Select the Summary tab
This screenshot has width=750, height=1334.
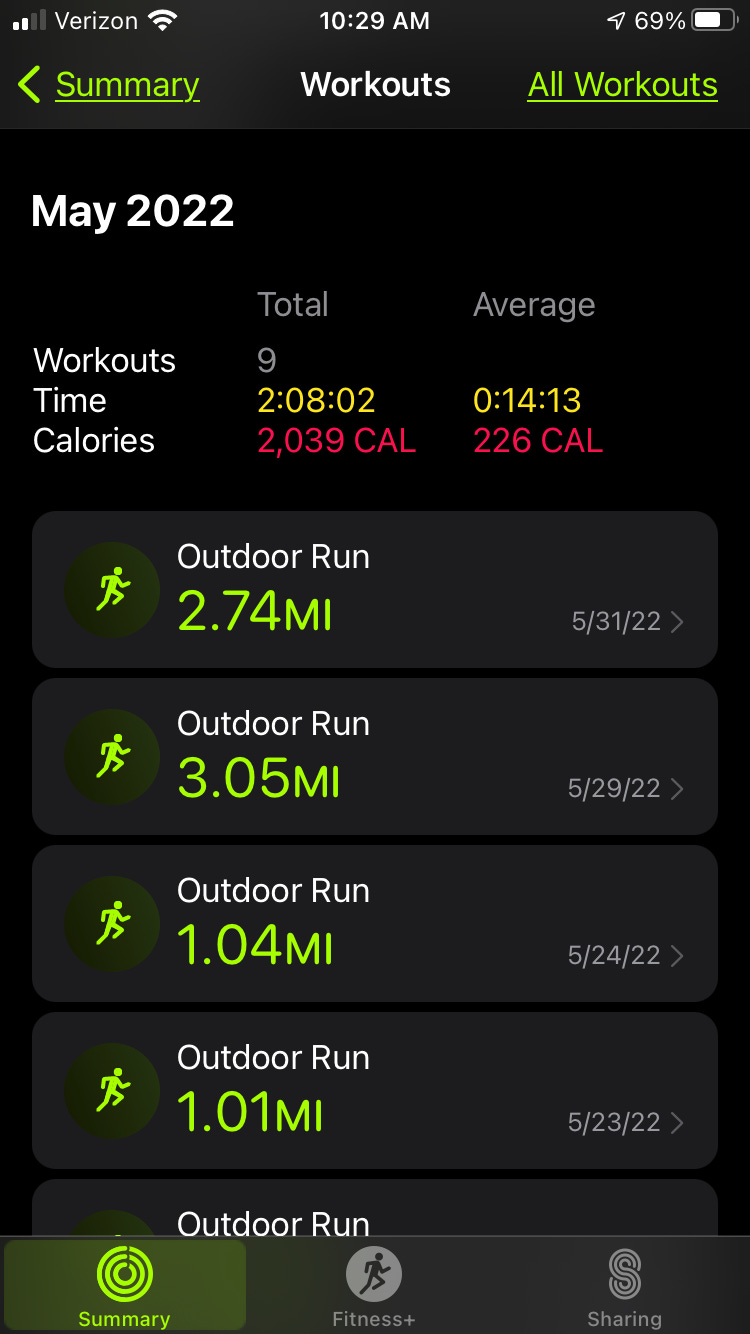tap(125, 1288)
